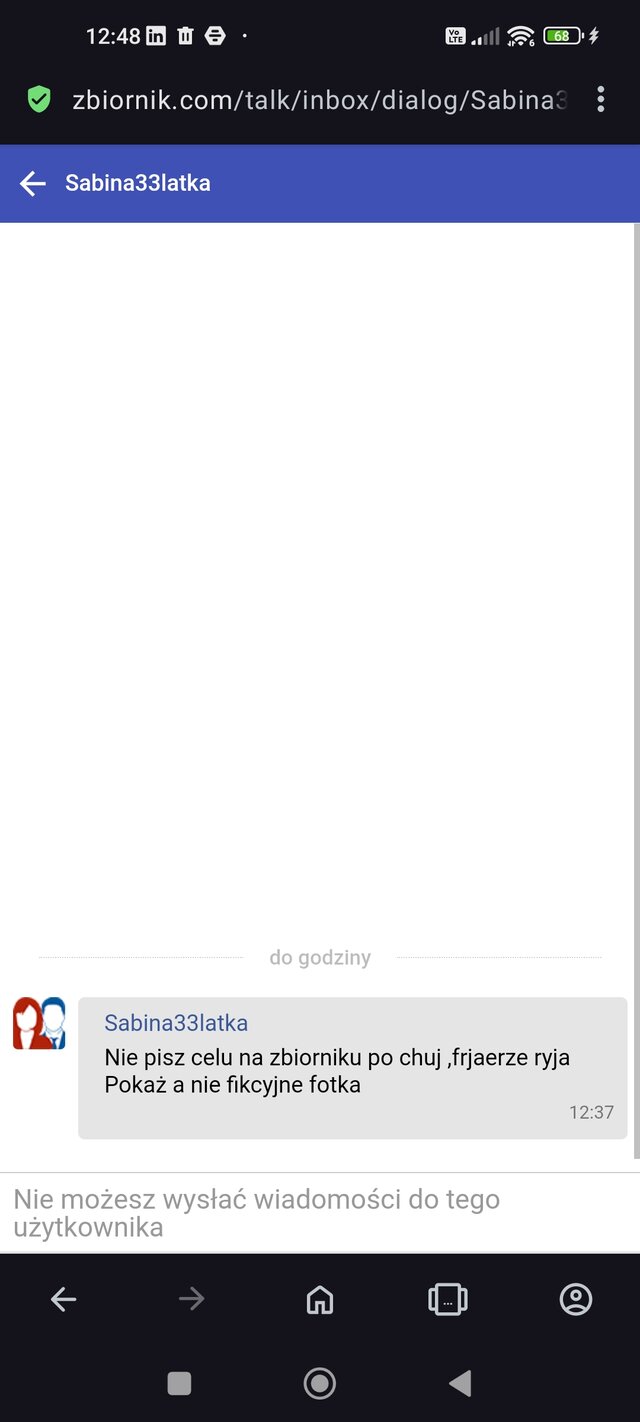Viewport: 640px width, 1422px height.
Task: View site security info via shield icon
Action: [x=39, y=99]
